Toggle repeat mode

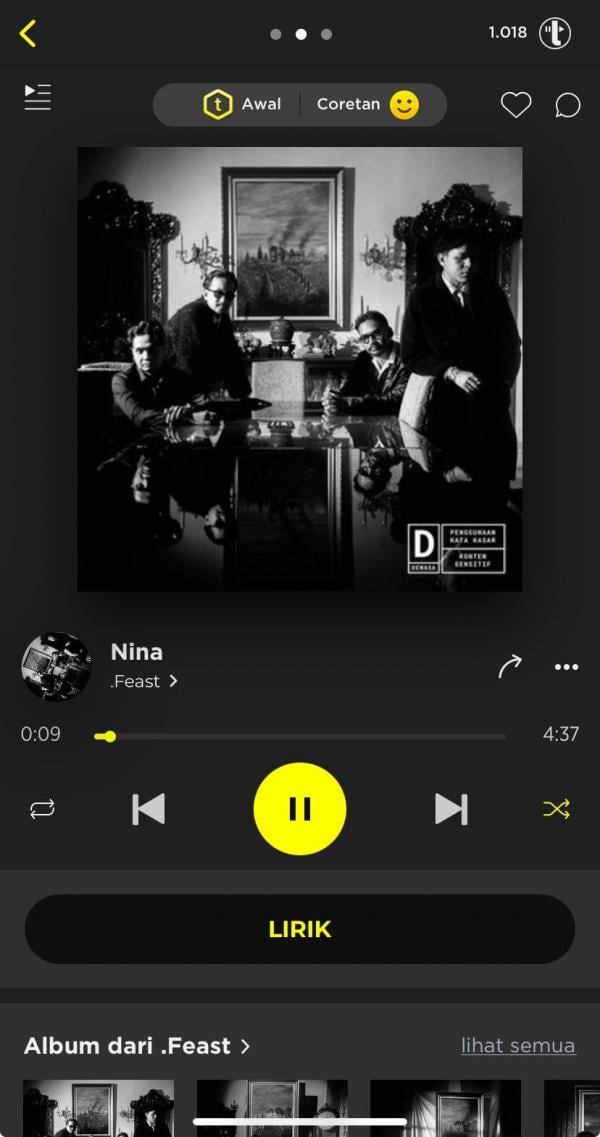point(42,809)
